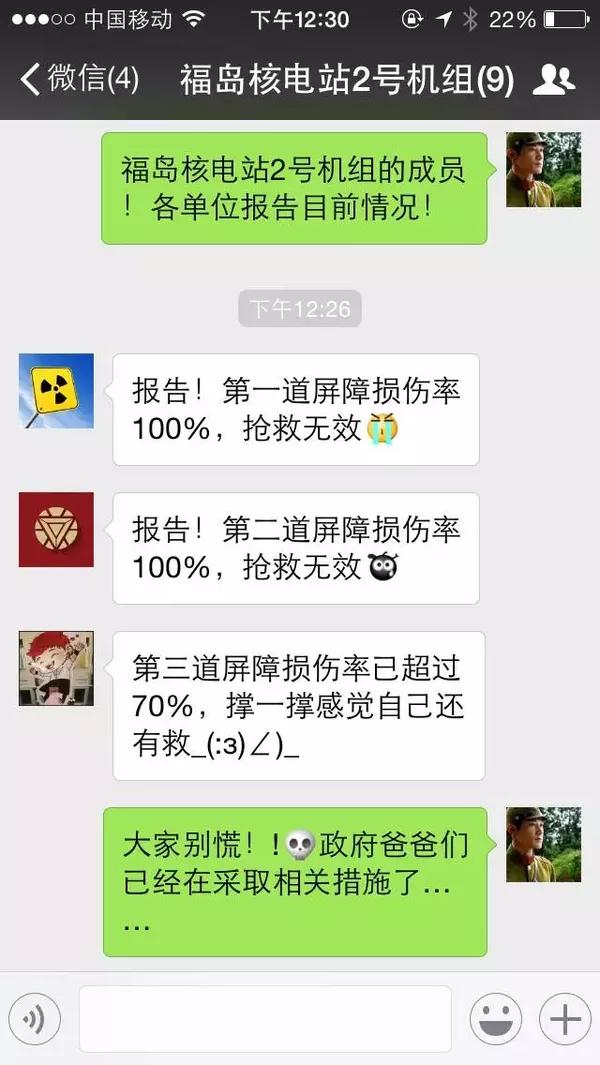Screen dimensions: 600x1065
Task: Switch to voice message input
Action: (35, 1019)
